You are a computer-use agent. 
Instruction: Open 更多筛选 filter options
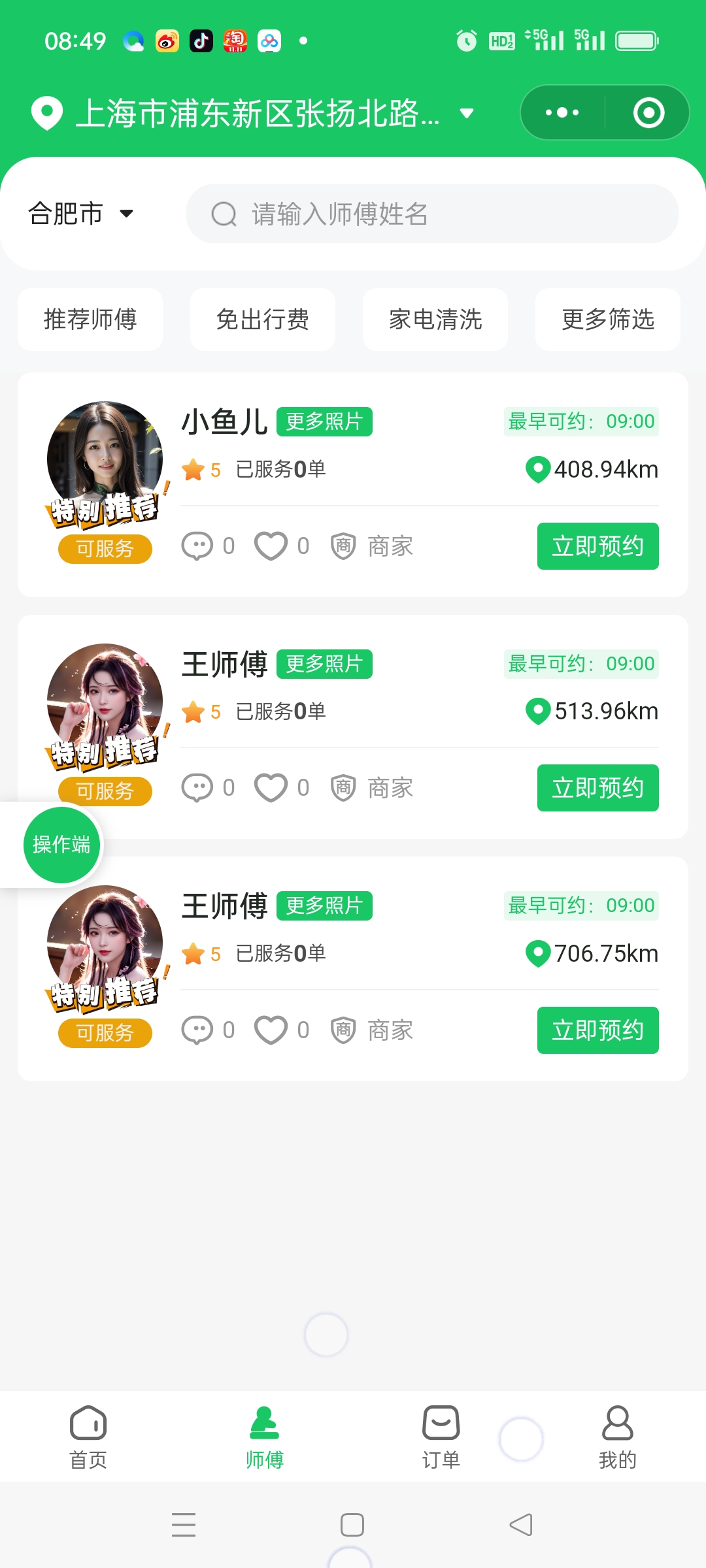tap(607, 319)
